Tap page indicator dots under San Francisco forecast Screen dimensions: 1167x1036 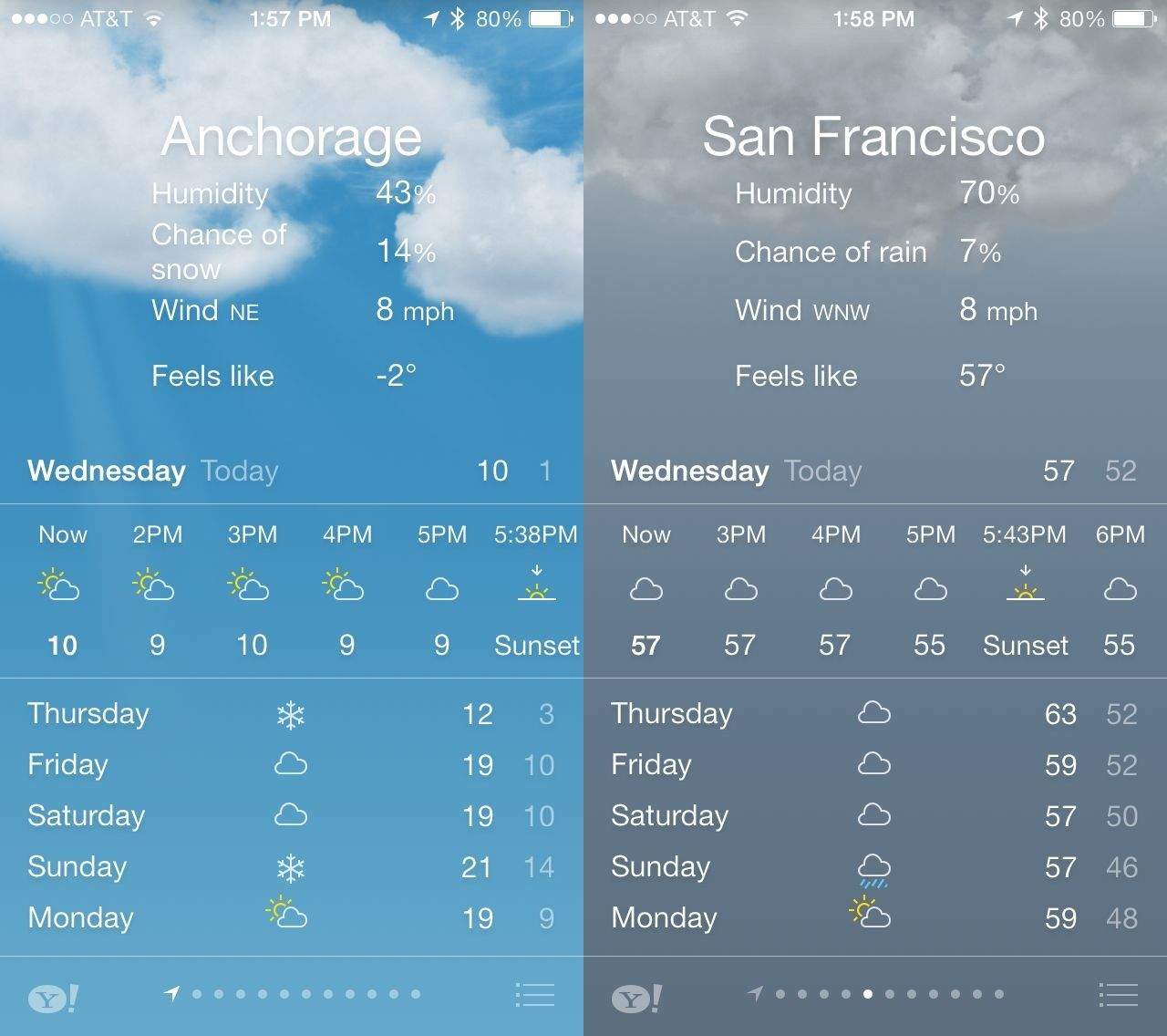tap(877, 994)
